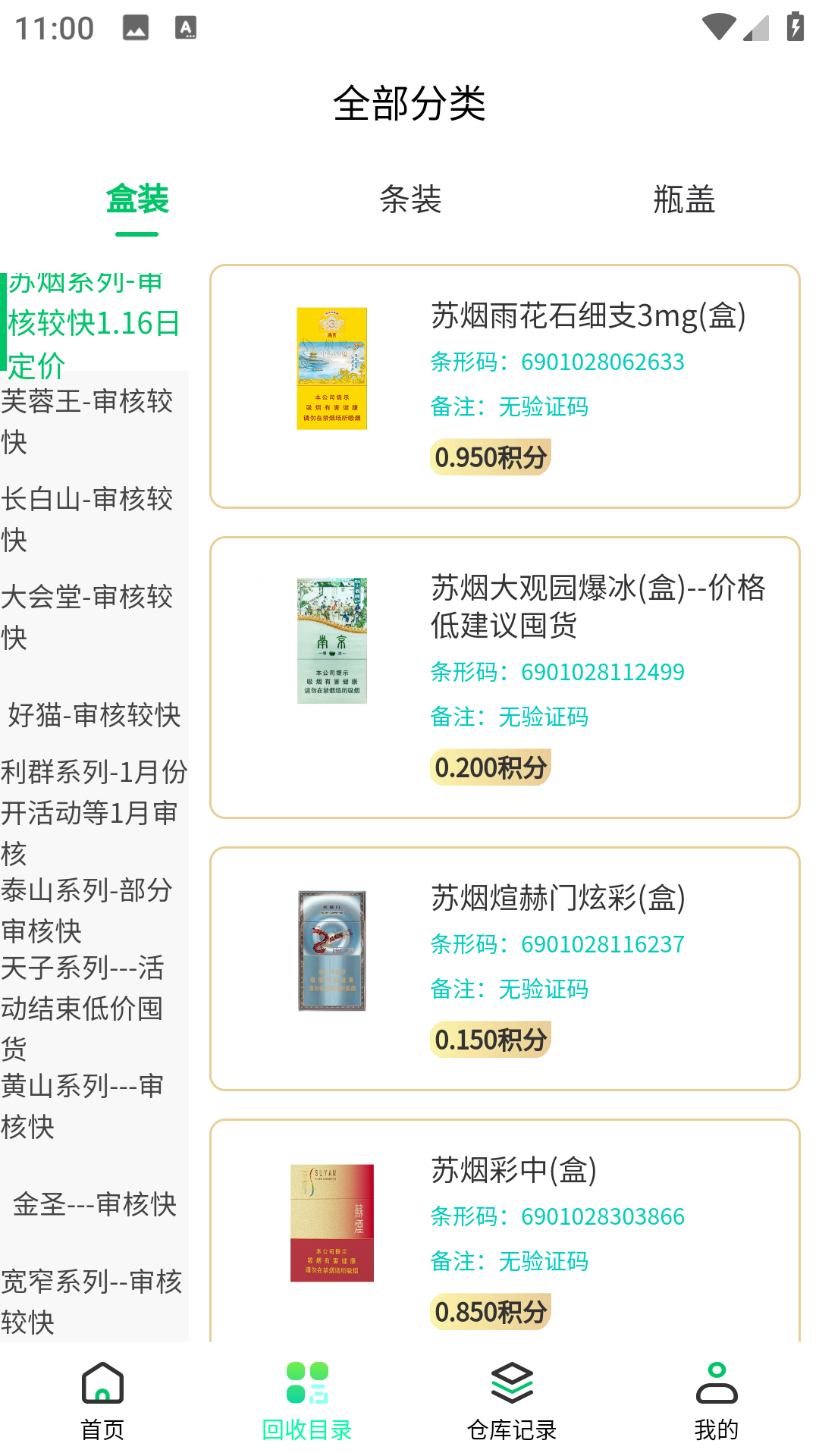This screenshot has width=819, height=1456.
Task: Keep the 盒装 tab selected
Action: (x=139, y=201)
